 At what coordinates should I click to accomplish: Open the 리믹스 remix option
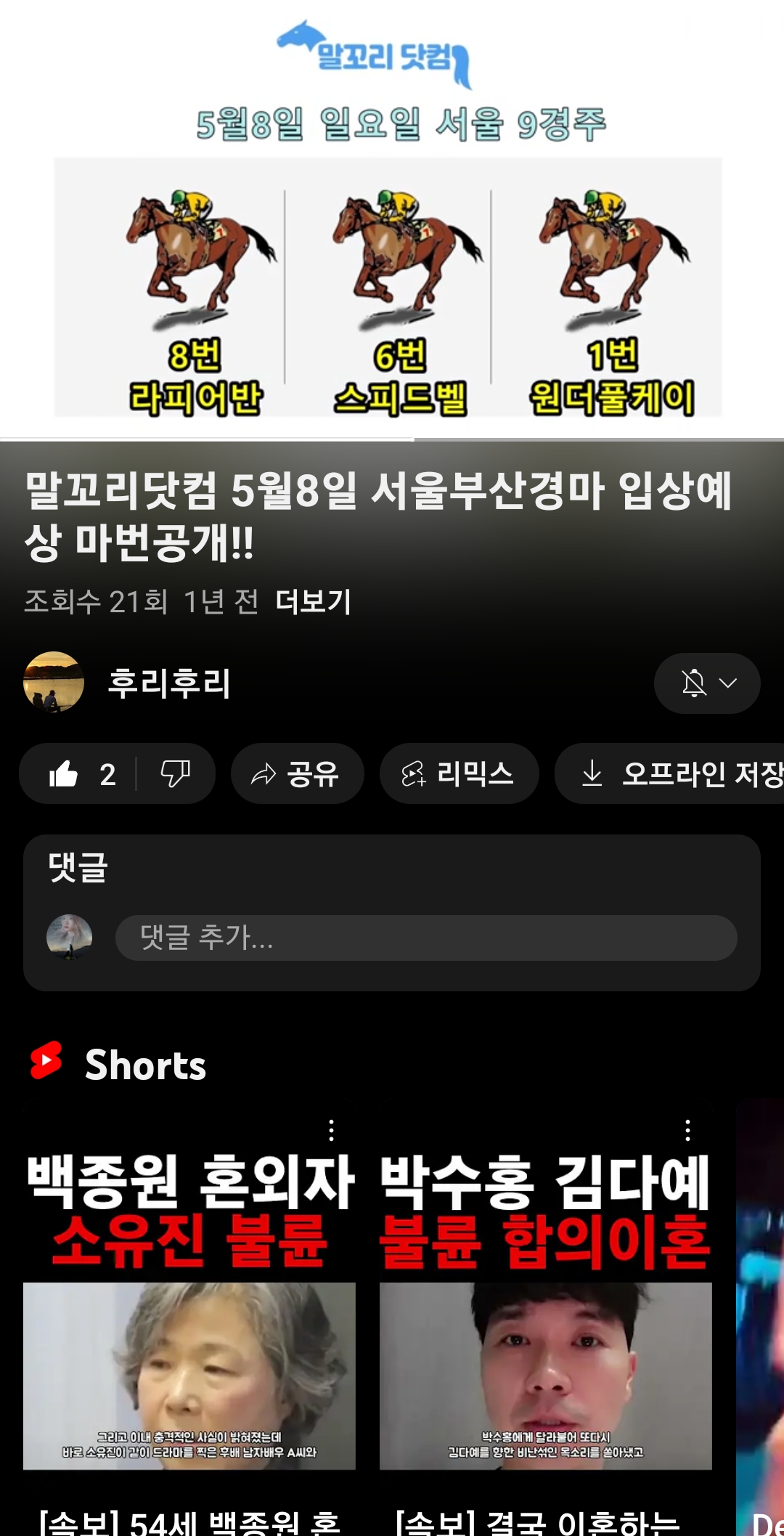tap(459, 774)
